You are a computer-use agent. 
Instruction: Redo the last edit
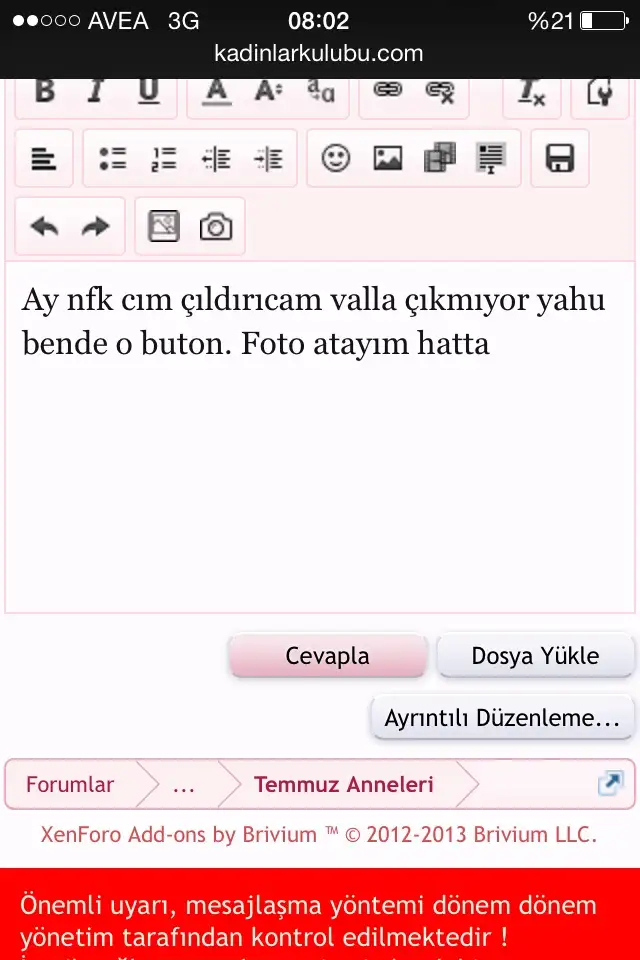96,227
